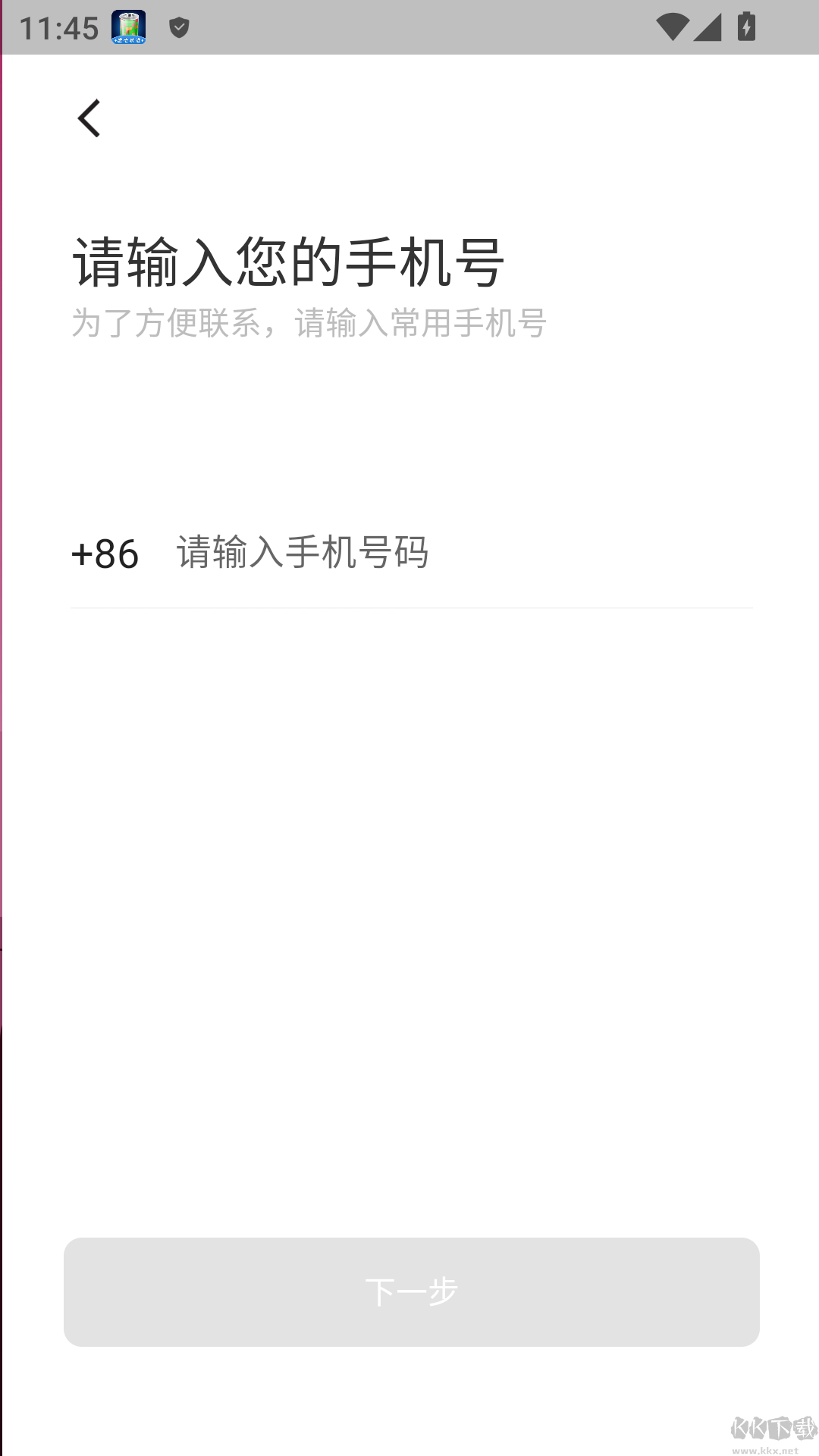Tap the 请输入手机号码 placeholder text

pyautogui.click(x=303, y=553)
